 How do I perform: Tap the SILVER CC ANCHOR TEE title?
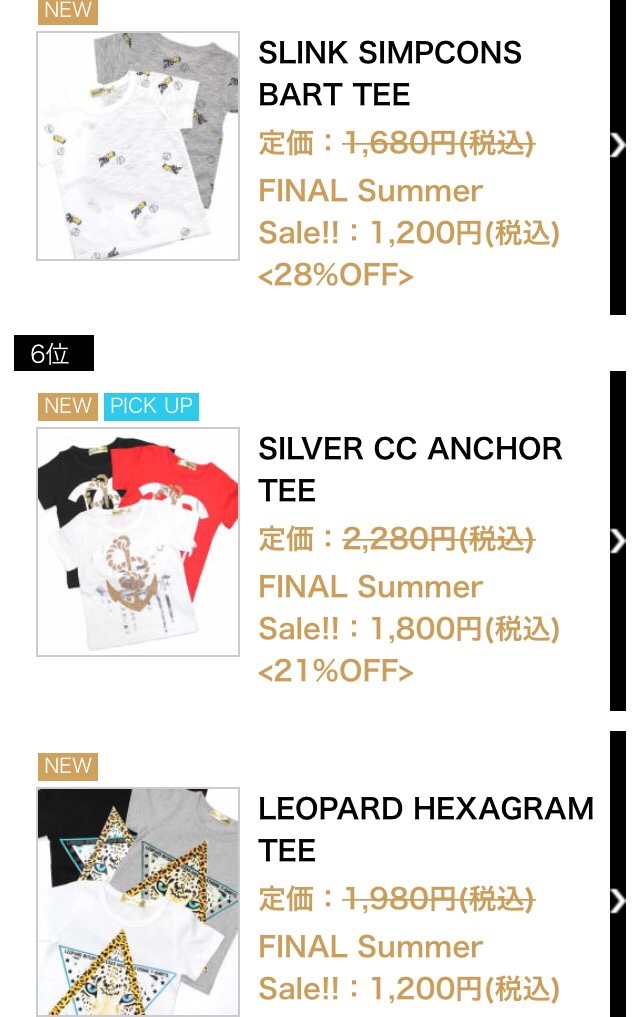point(410,469)
